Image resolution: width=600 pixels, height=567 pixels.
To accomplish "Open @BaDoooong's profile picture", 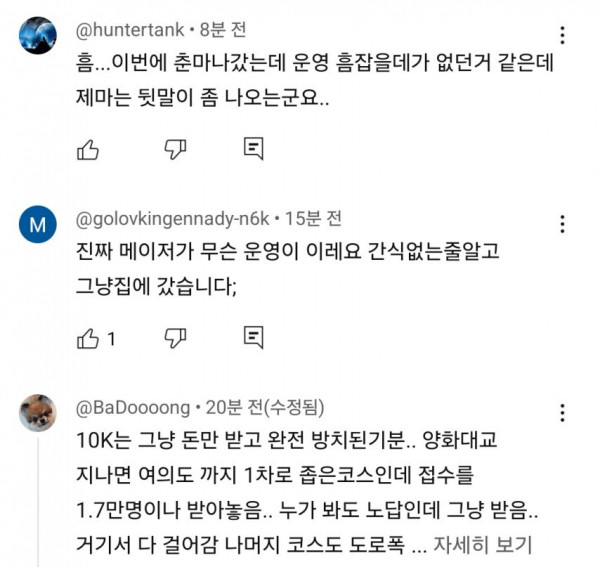I will coord(38,413).
